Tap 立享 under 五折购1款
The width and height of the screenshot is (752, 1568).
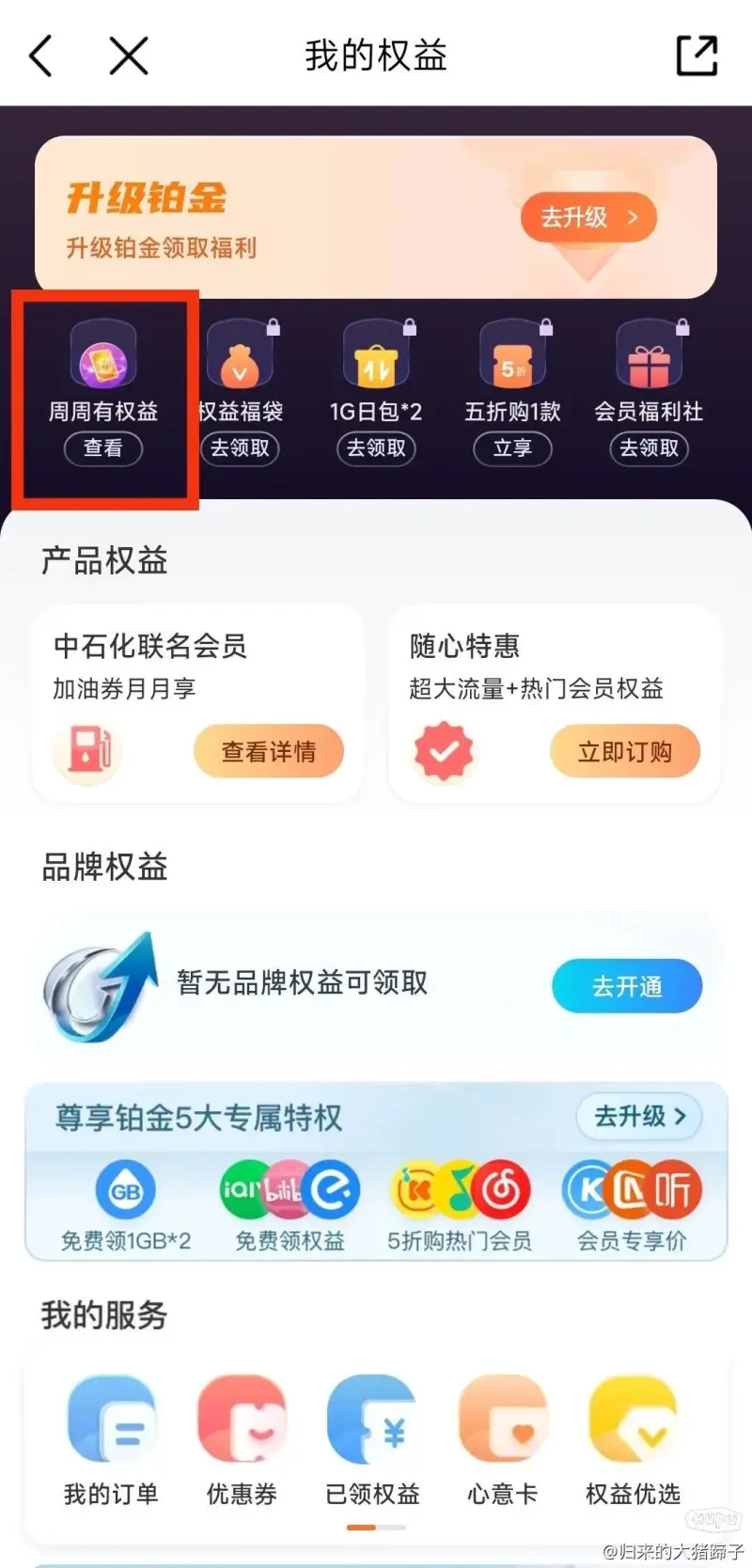point(512,448)
